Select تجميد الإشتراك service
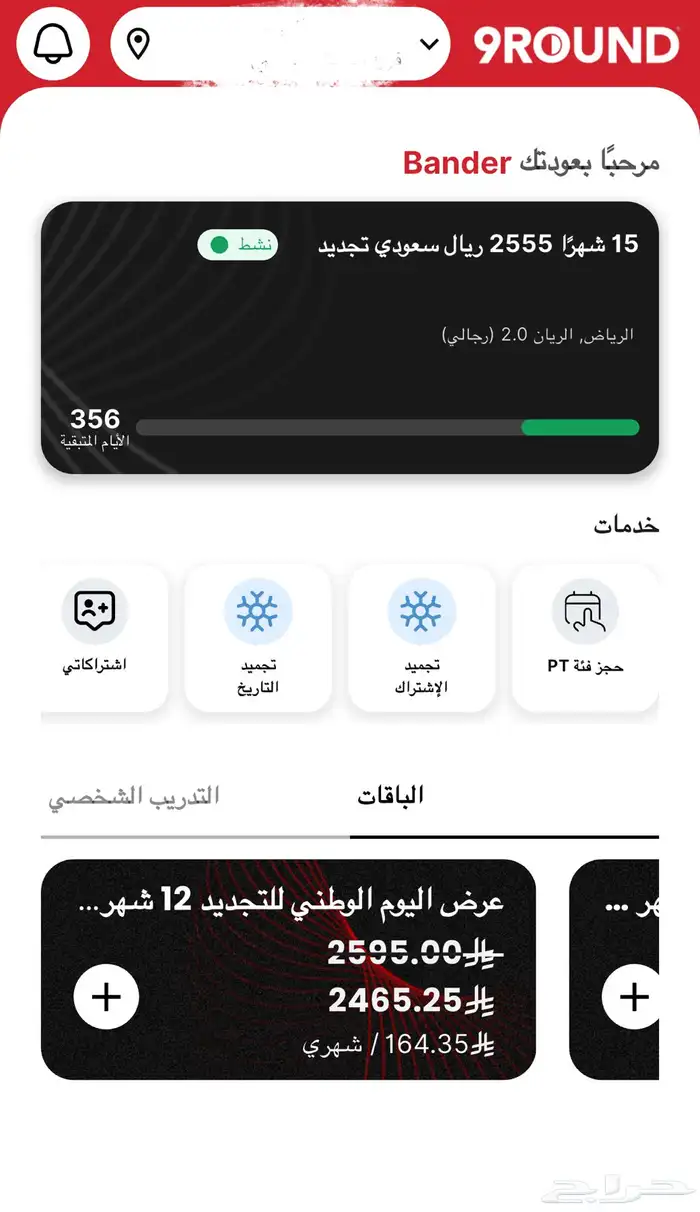700x1212 pixels. pos(421,637)
